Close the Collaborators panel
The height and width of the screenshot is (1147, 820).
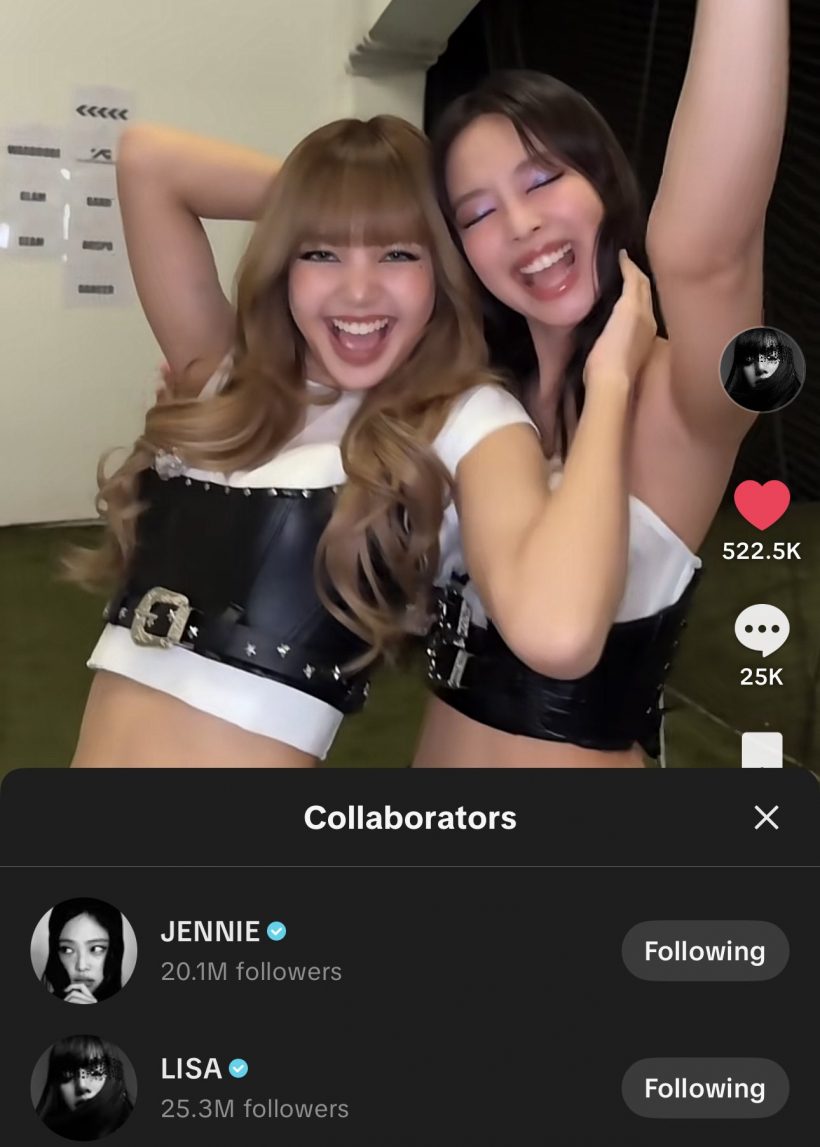(766, 818)
